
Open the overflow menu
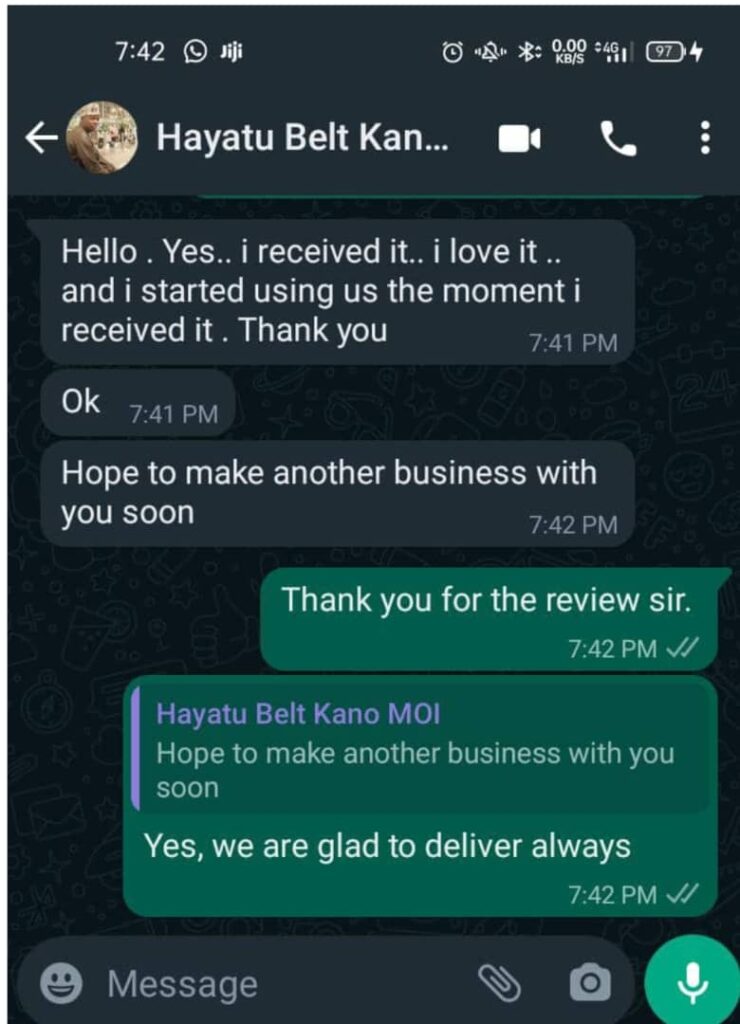(705, 138)
